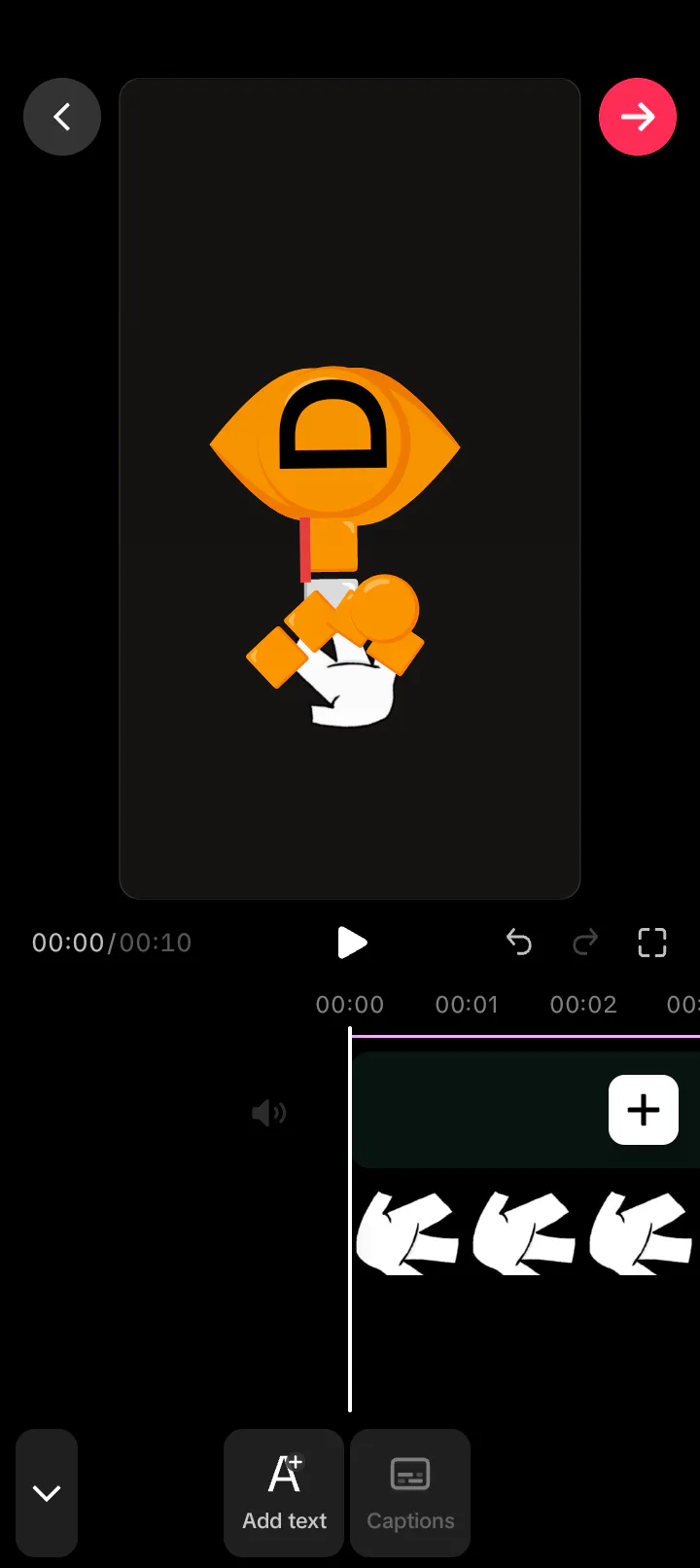Image resolution: width=700 pixels, height=1568 pixels.
Task: Redo the last edit
Action: 585,943
